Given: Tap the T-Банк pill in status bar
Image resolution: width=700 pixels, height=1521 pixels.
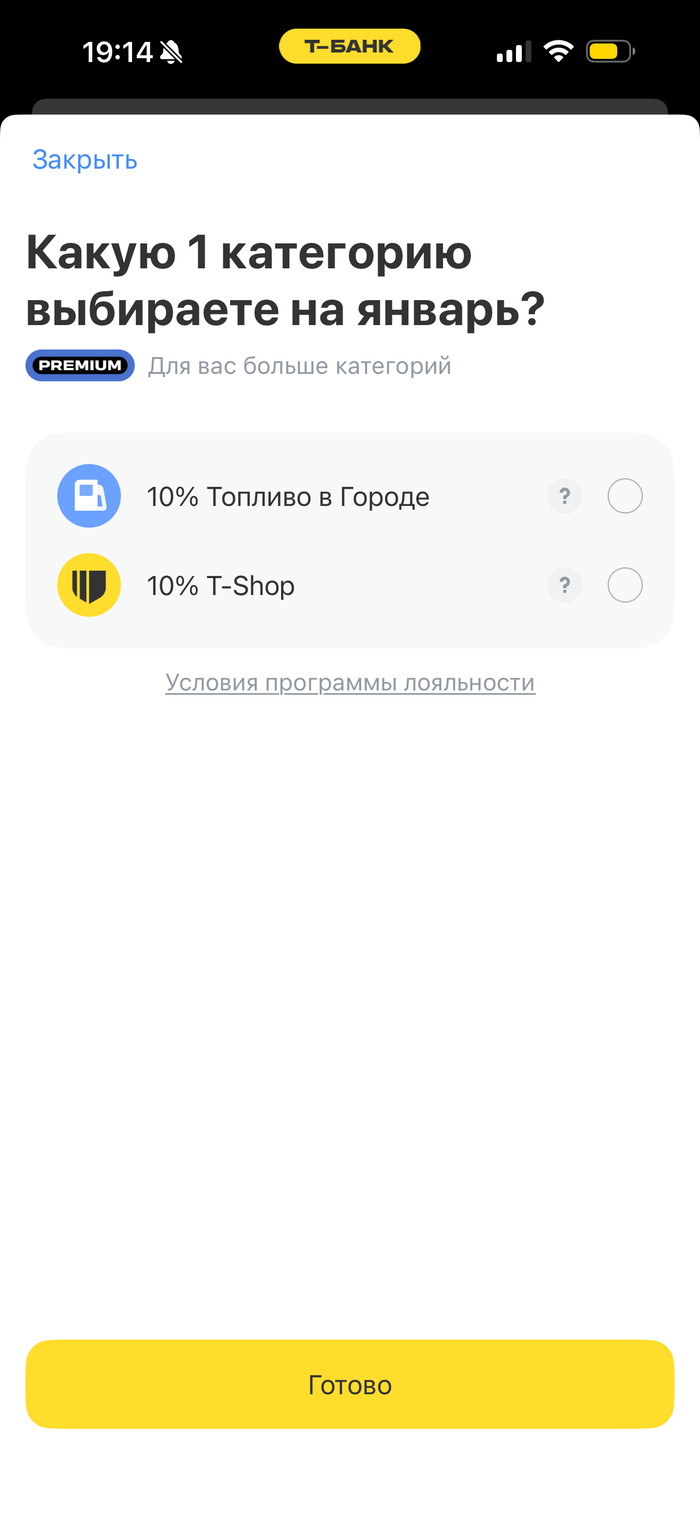Looking at the screenshot, I should point(350,47).
